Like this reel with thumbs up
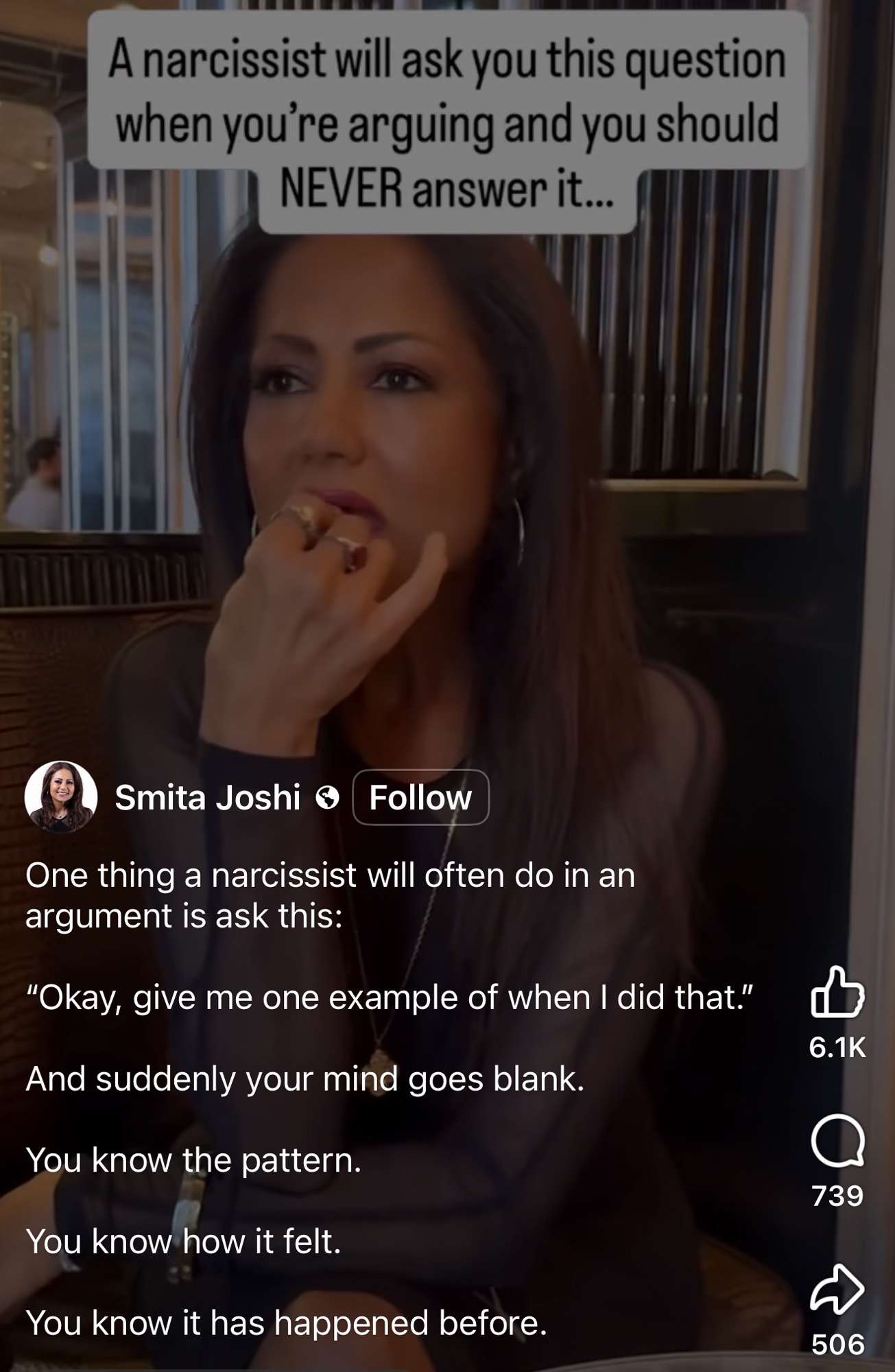The height and width of the screenshot is (1372, 895). [x=837, y=992]
